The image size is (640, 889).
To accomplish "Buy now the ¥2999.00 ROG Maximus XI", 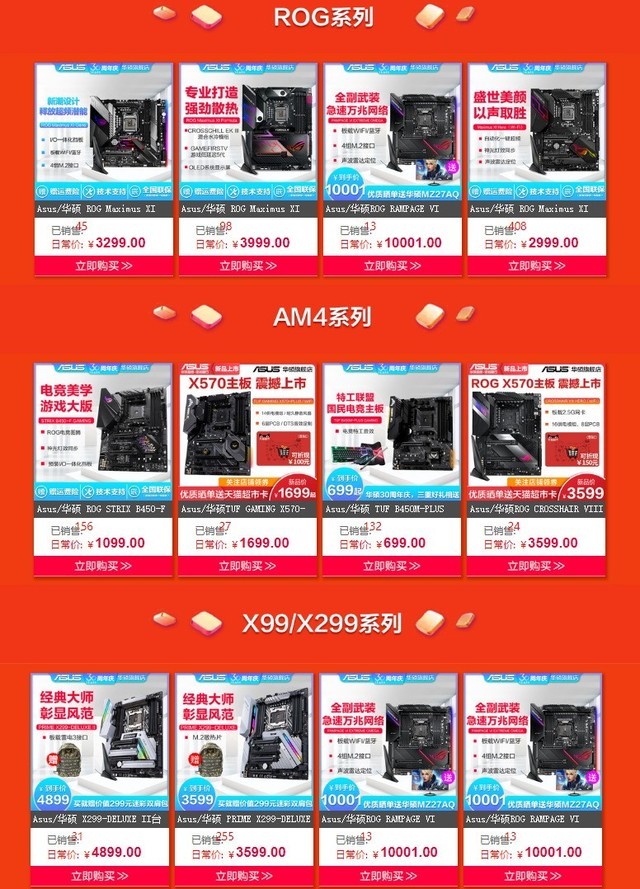I will coord(537,267).
